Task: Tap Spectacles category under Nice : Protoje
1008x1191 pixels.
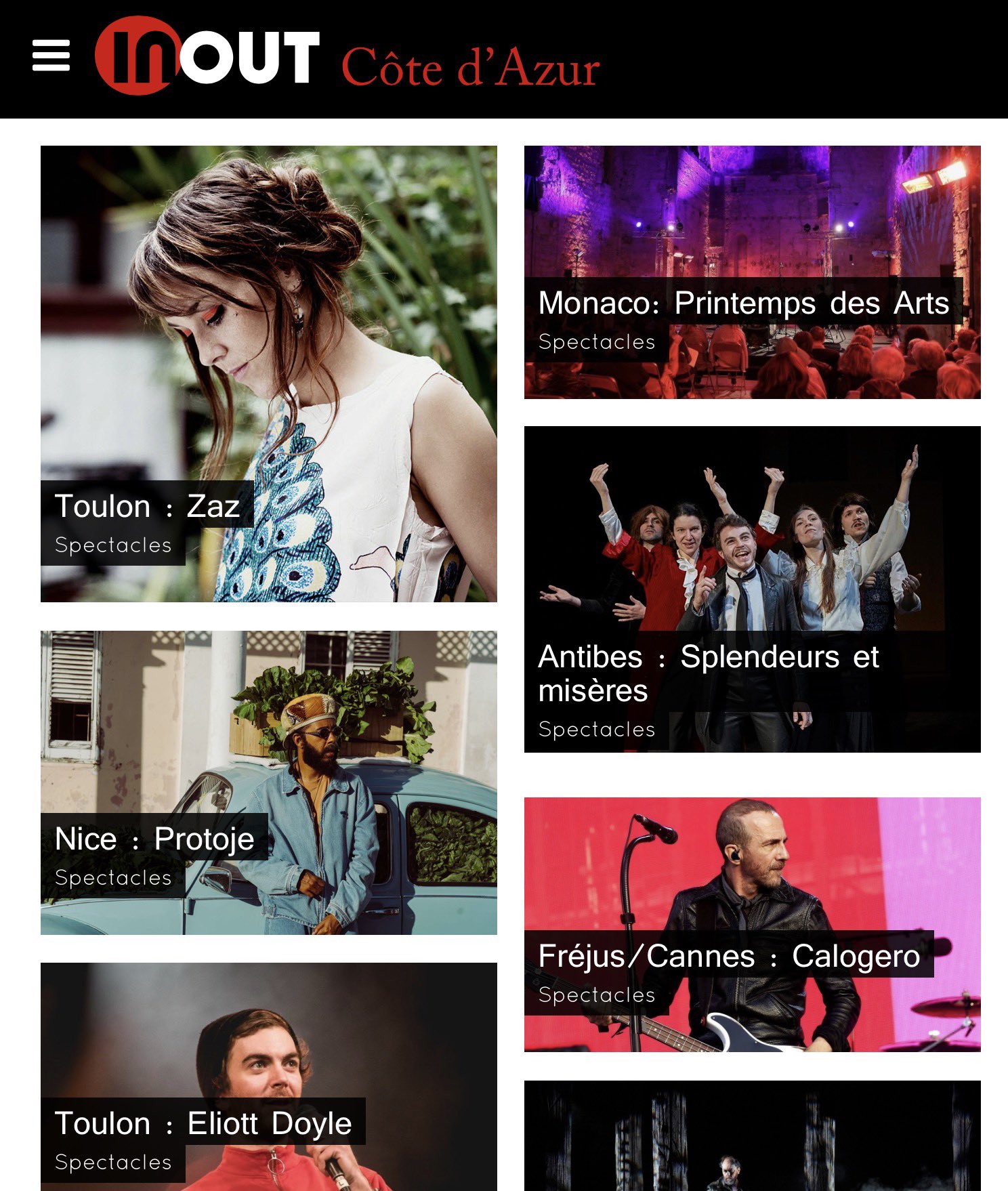Action: tap(113, 878)
